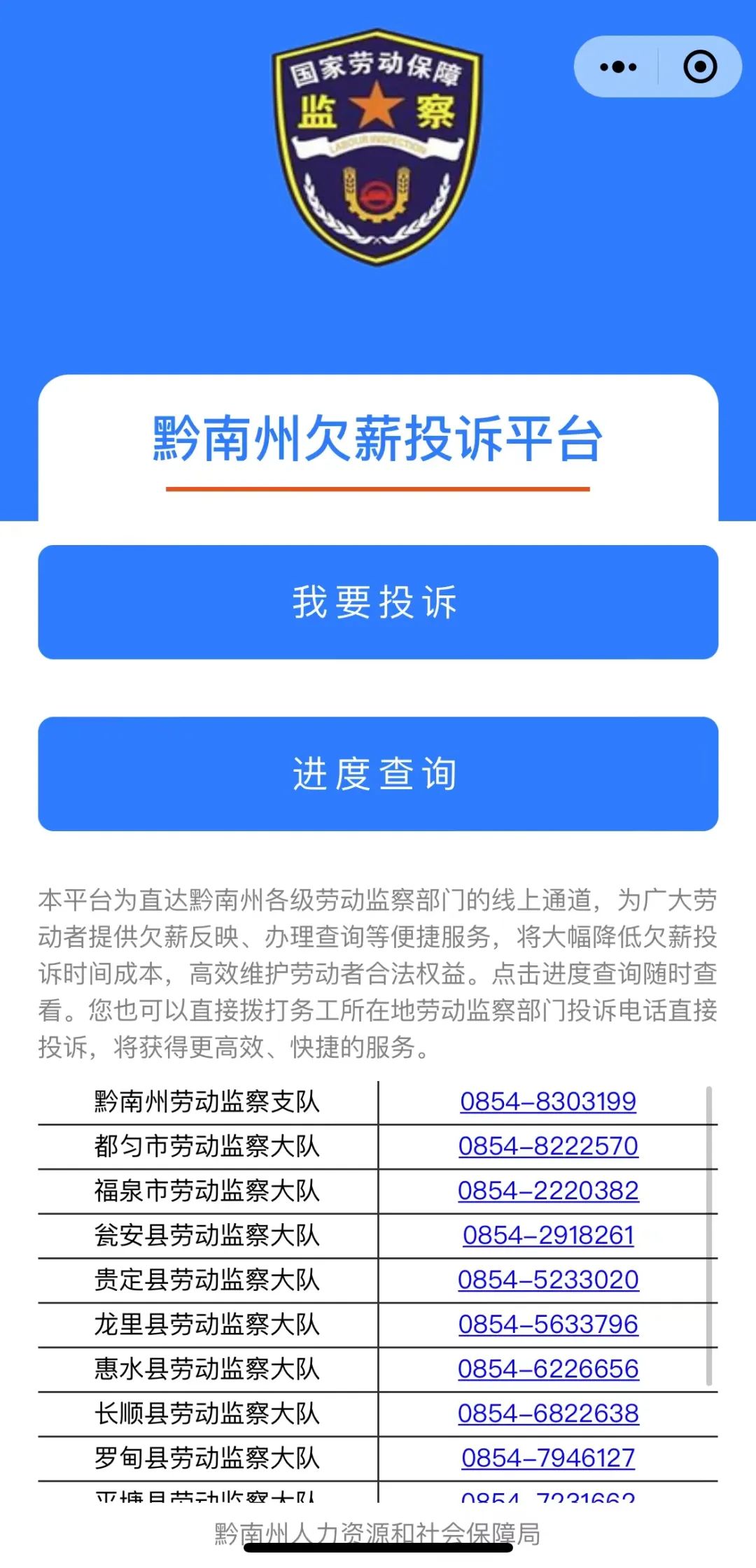The image size is (756, 1568).
Task: Dial 长顺县 number 0854-6822638
Action: click(x=548, y=1413)
